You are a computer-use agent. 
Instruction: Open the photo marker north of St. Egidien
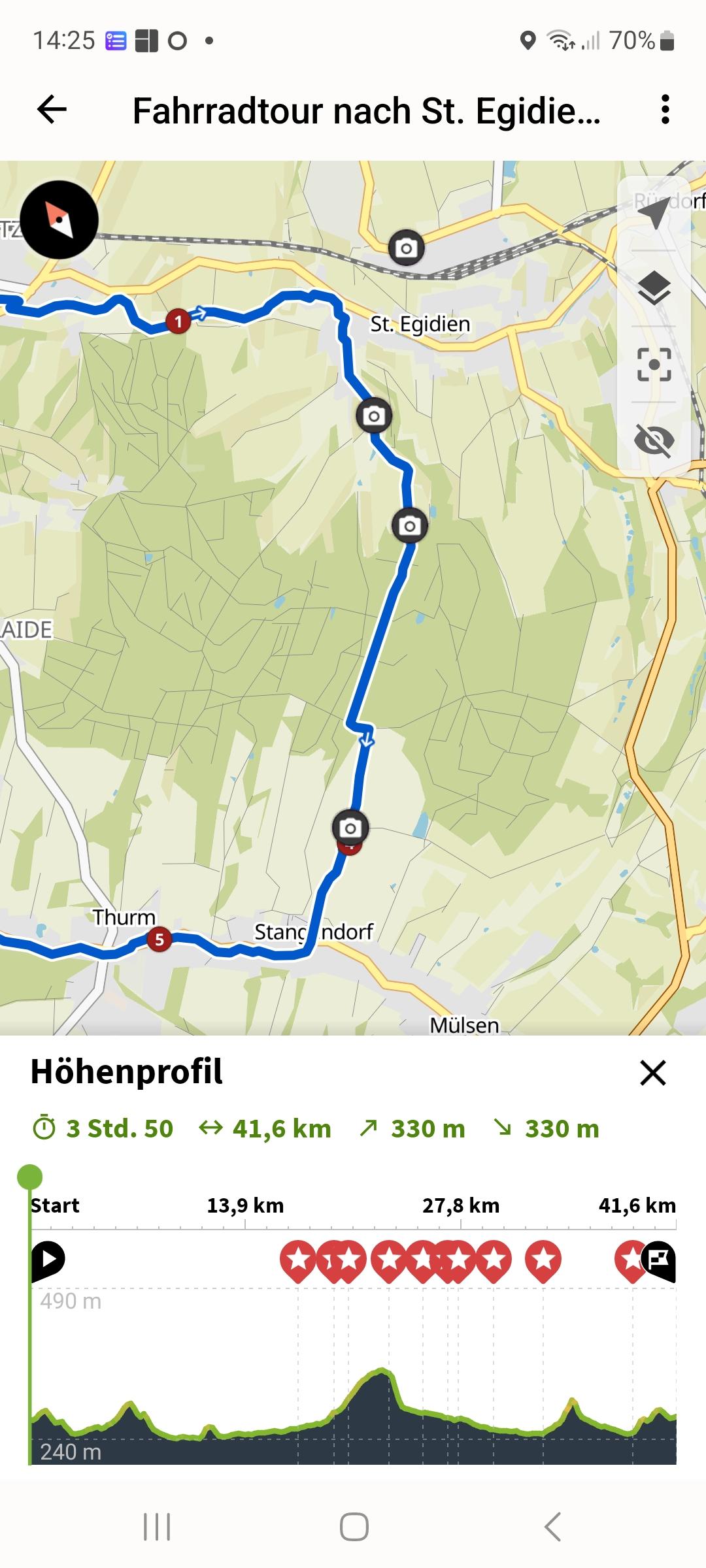406,248
